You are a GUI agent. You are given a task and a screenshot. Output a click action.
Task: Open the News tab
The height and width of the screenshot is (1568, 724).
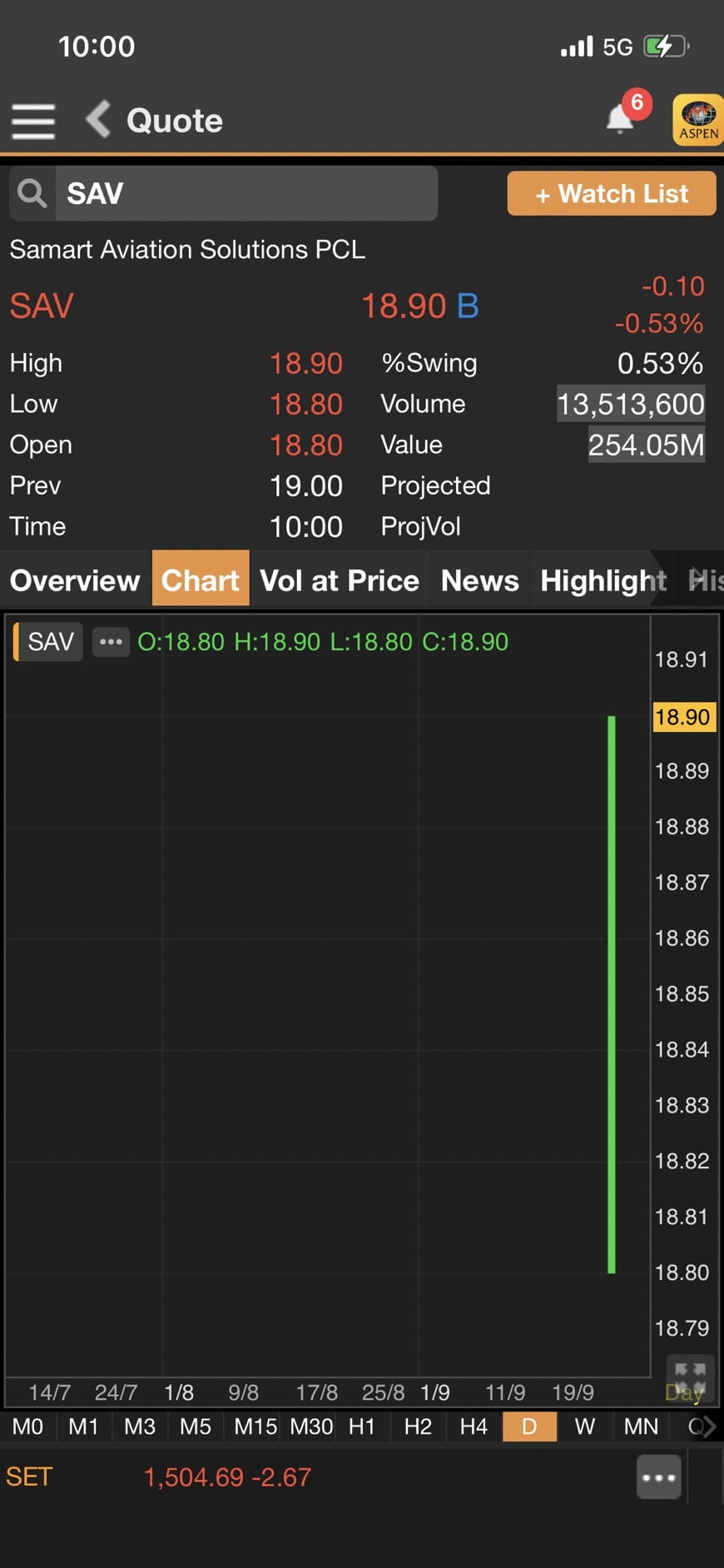coord(479,580)
